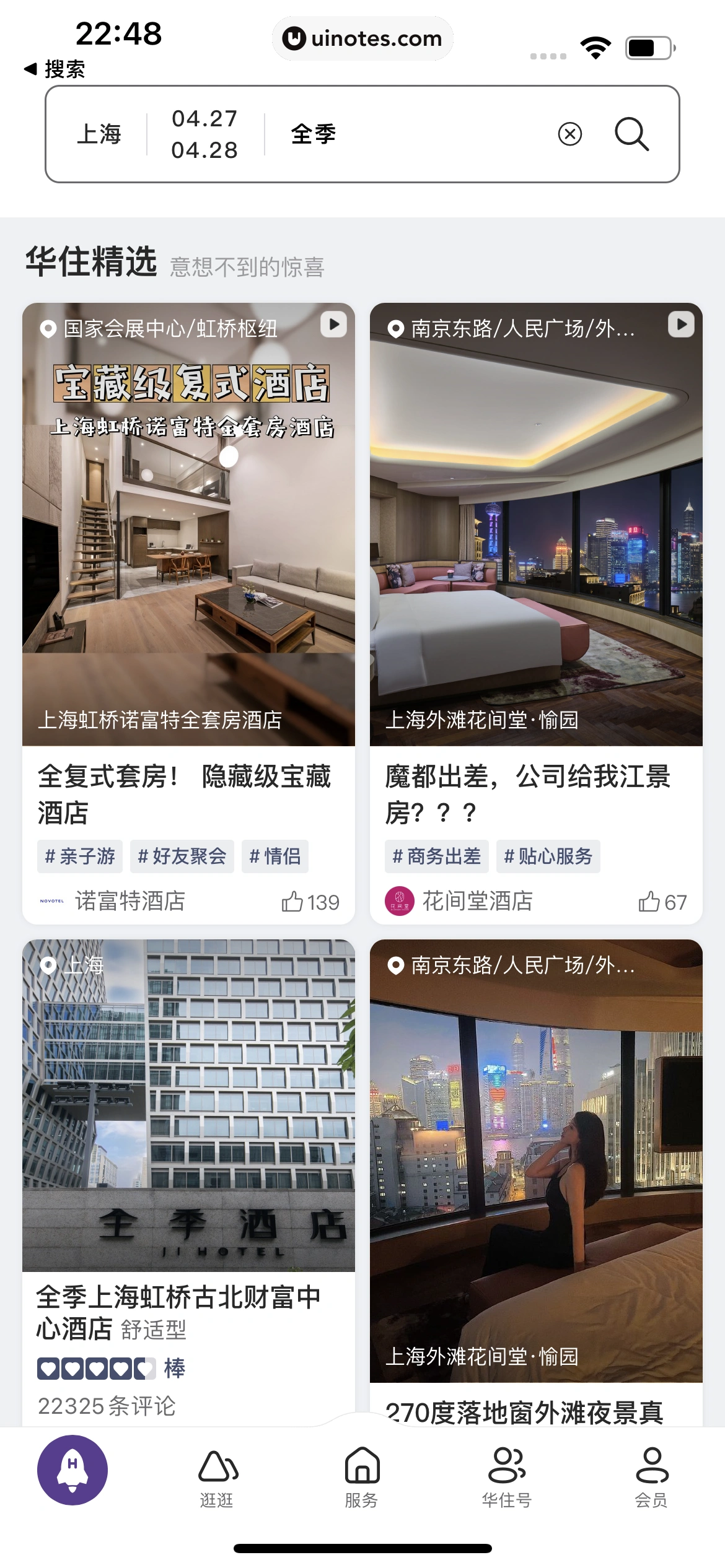Change the city from 上海

[99, 134]
